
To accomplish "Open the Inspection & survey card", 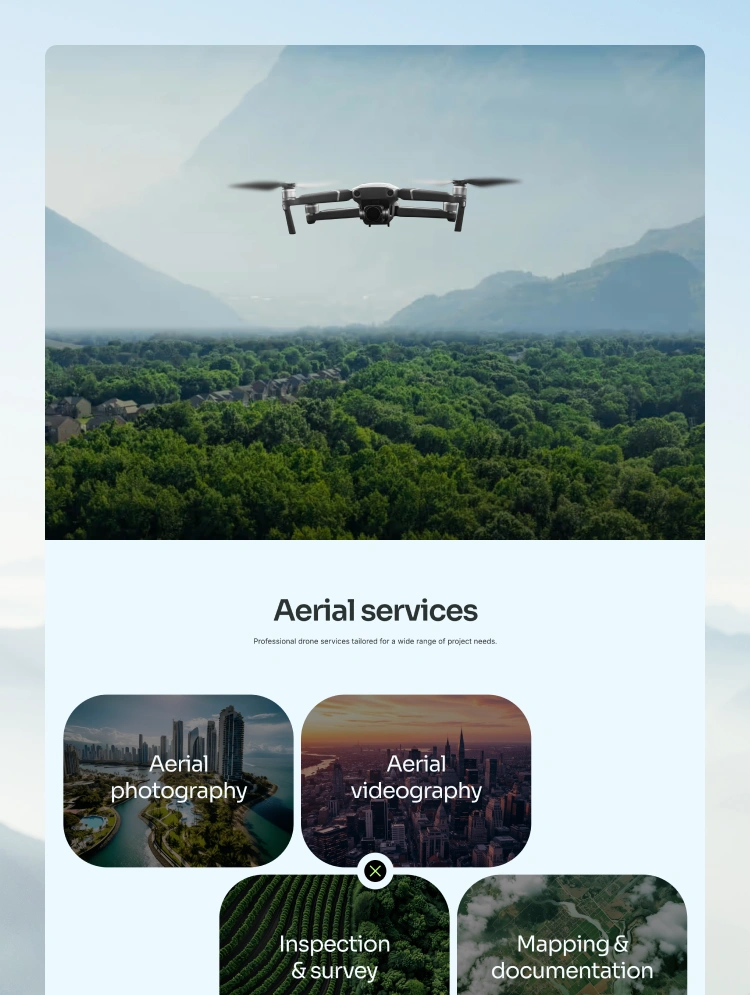I will (x=335, y=935).
